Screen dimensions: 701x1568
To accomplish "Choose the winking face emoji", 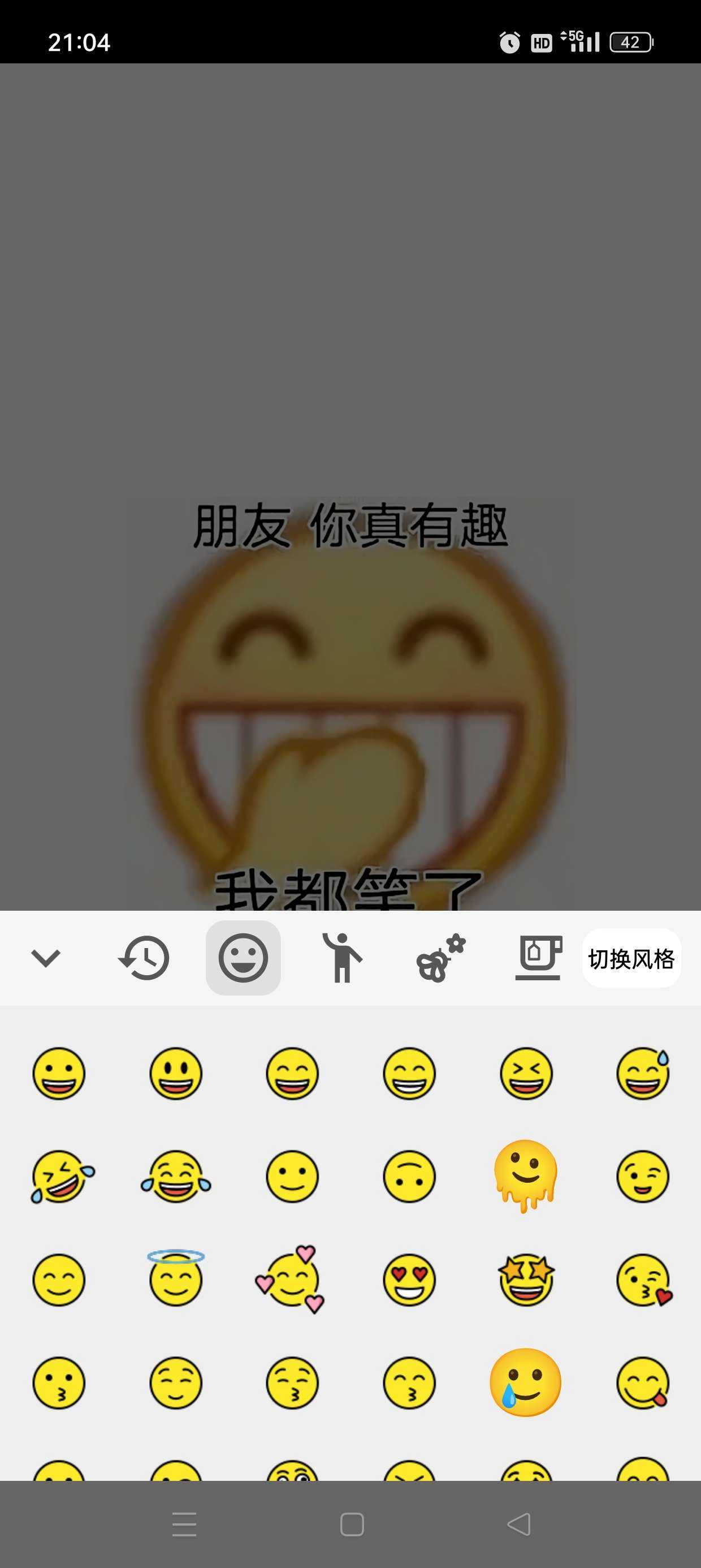I will tap(643, 1176).
